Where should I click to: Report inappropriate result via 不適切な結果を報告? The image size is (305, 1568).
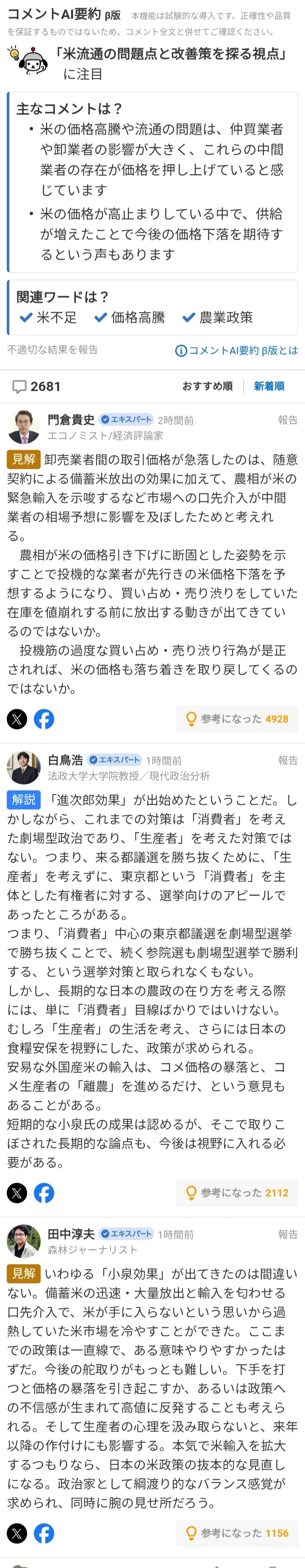click(x=53, y=349)
